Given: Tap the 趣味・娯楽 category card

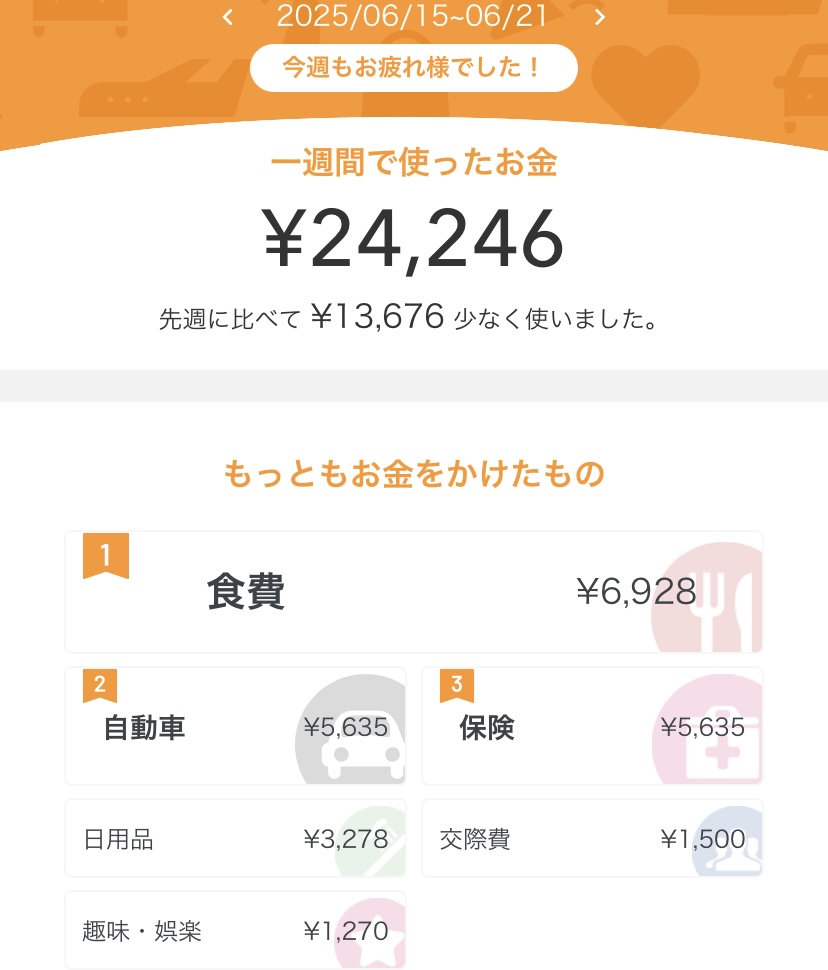Looking at the screenshot, I should pyautogui.click(x=235, y=930).
